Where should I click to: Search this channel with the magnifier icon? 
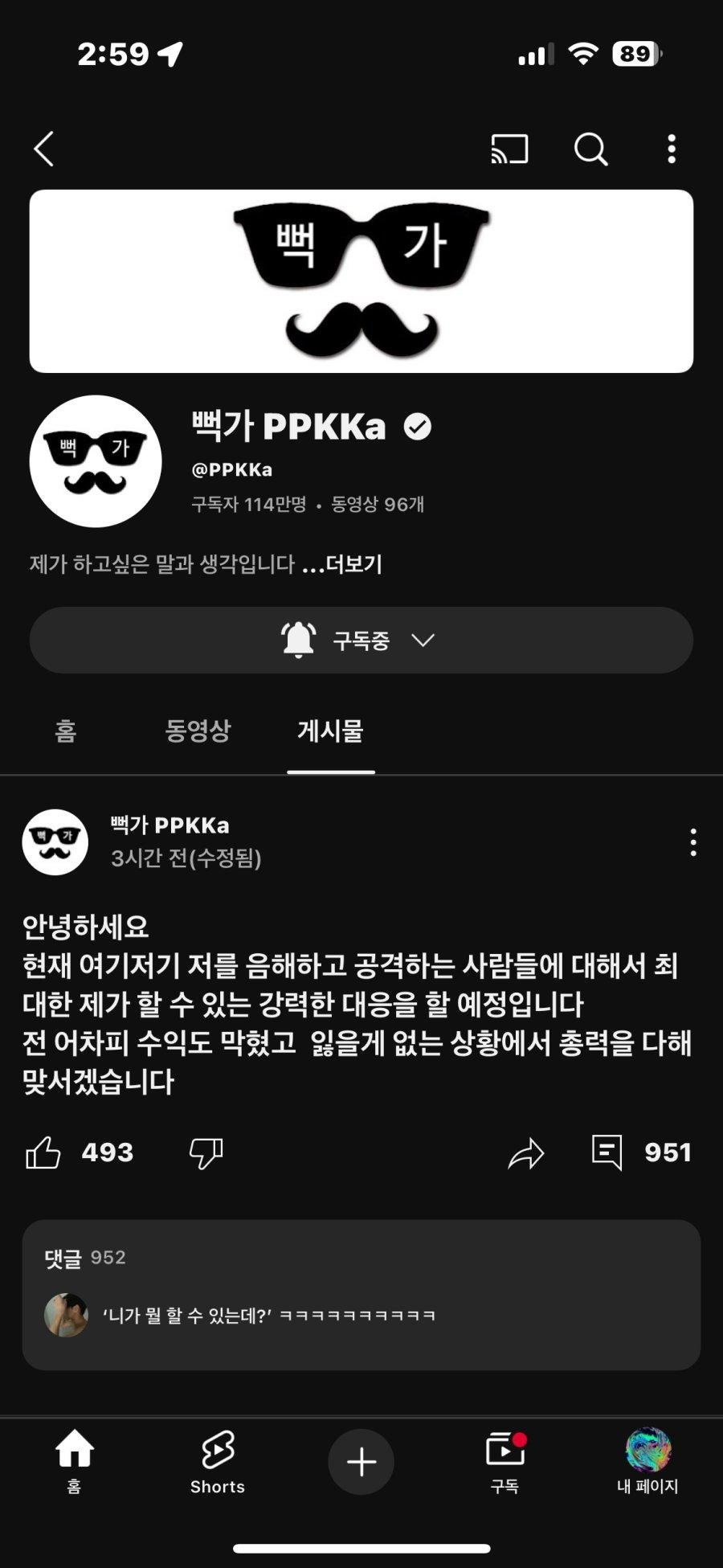click(x=590, y=149)
